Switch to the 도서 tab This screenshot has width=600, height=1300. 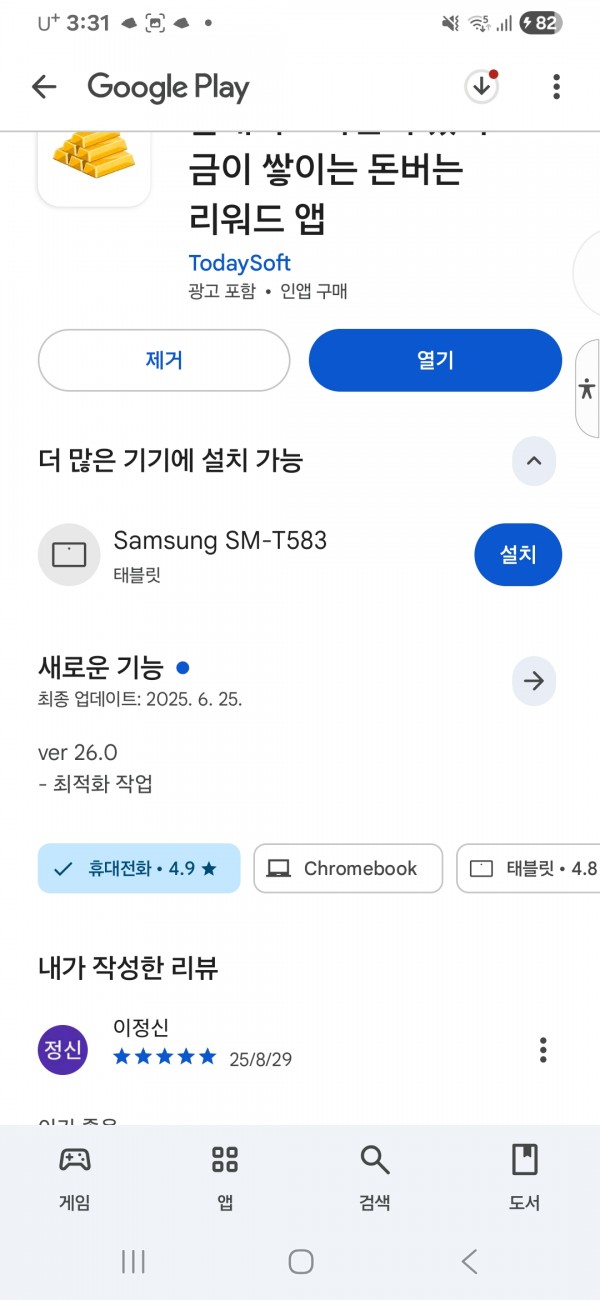point(524,1179)
